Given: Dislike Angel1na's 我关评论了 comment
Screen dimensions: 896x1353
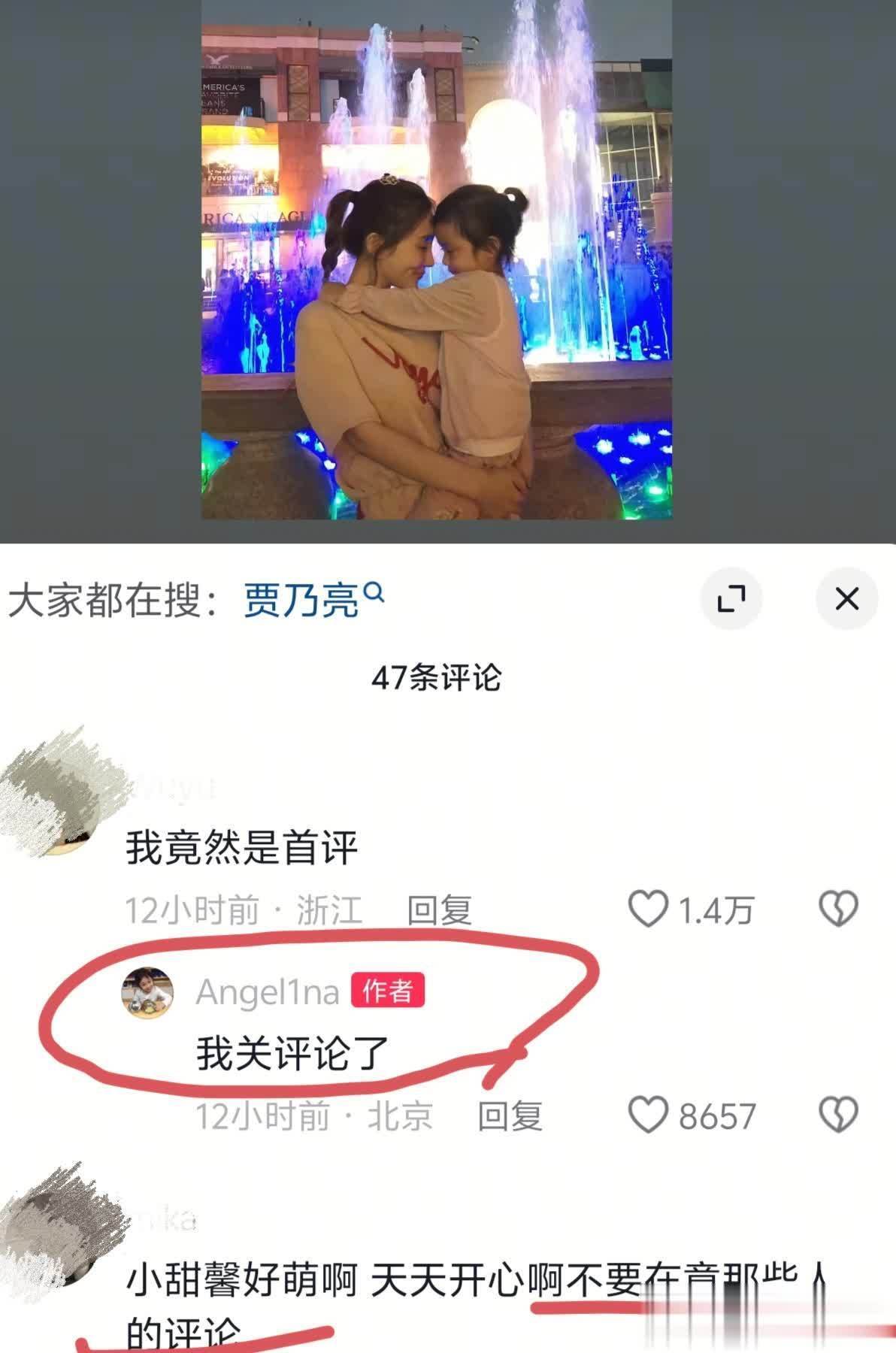Looking at the screenshot, I should coord(838,1115).
